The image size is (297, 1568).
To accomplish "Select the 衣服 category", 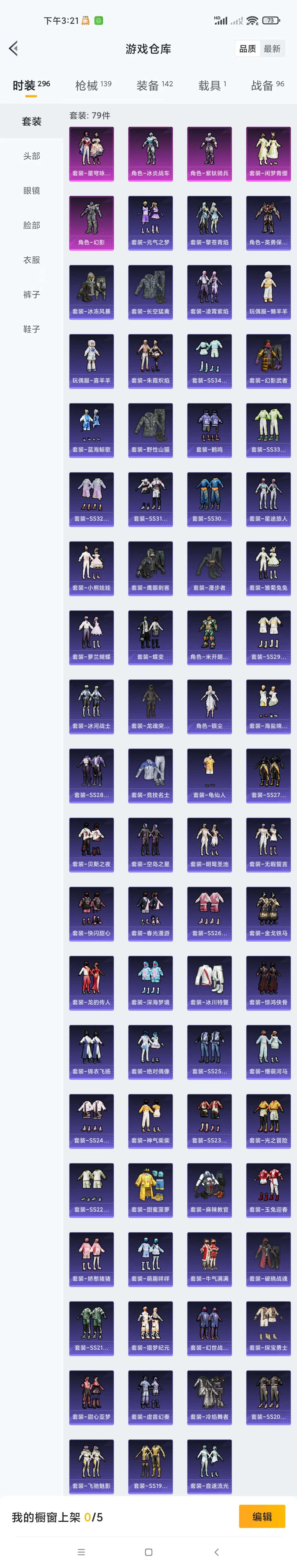I will 32,260.
